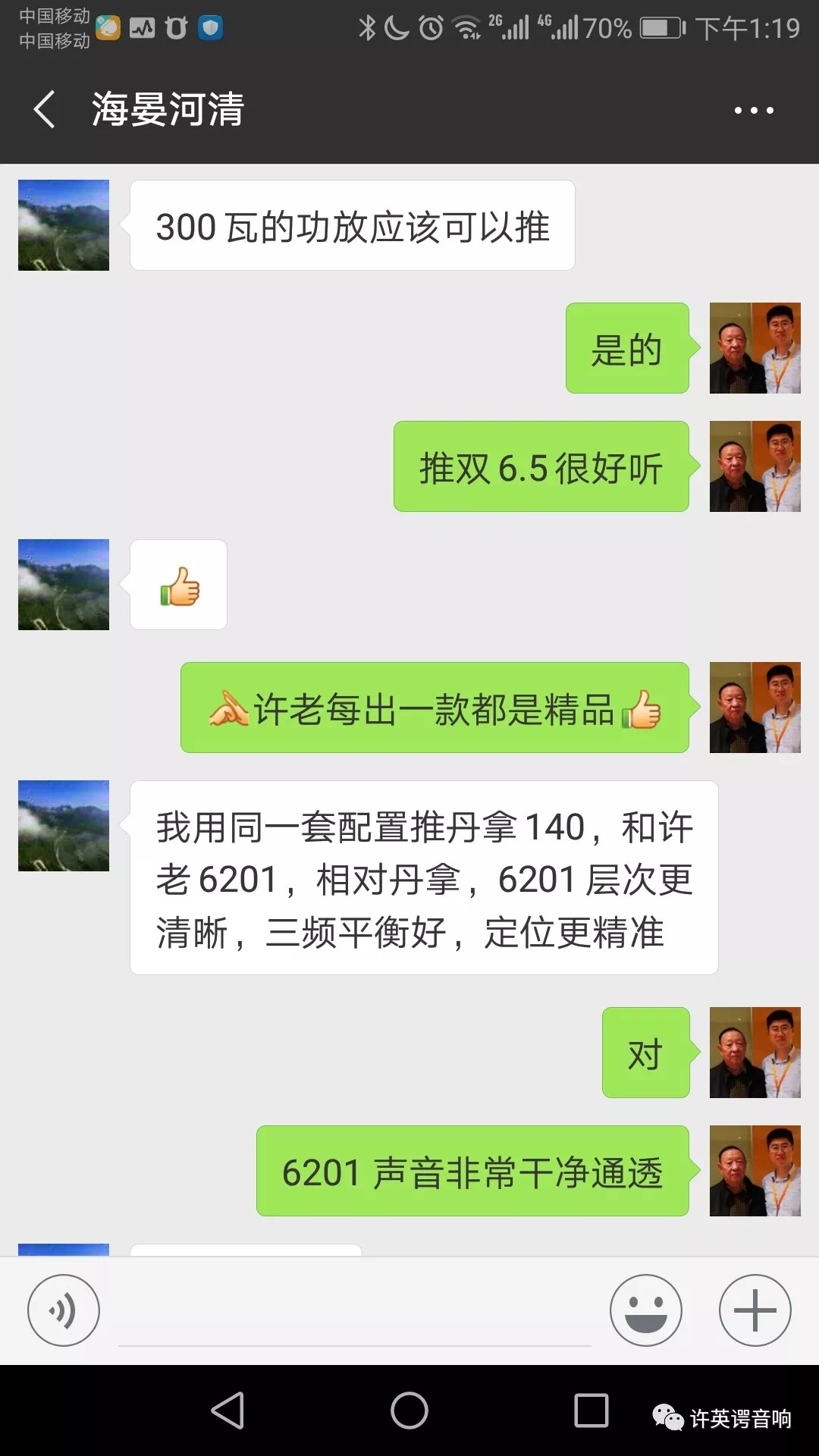819x1456 pixels.
Task: Open the plus attachments menu
Action: 755,1310
